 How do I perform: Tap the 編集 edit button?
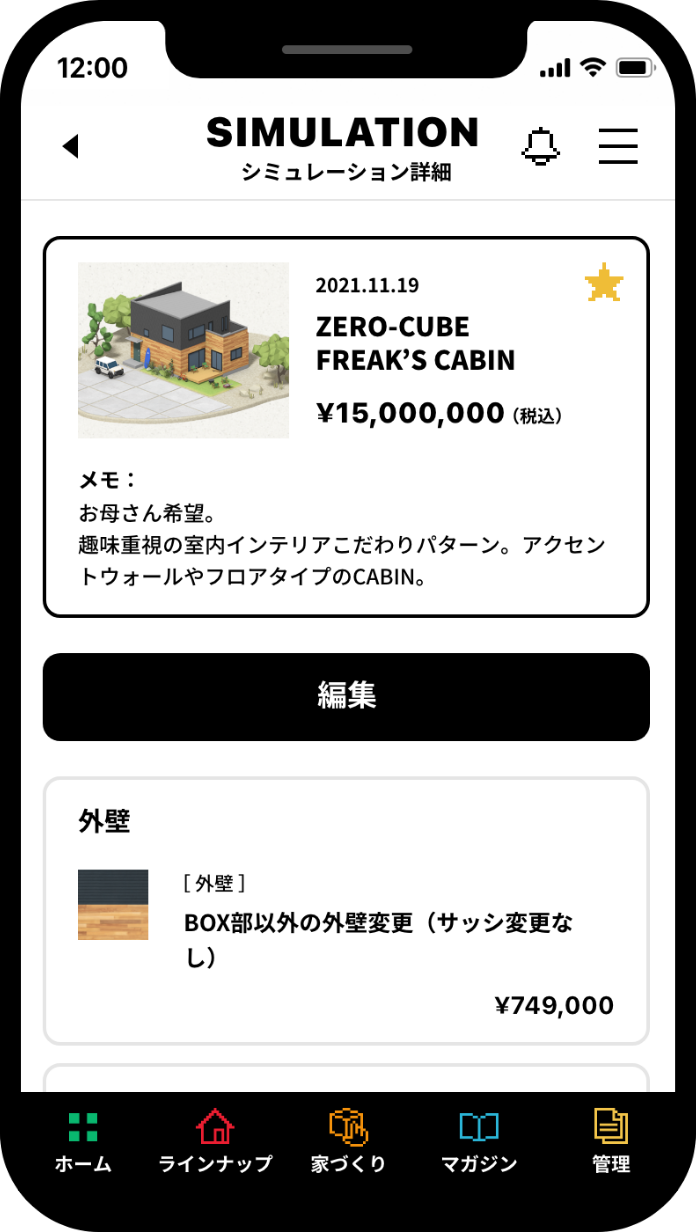(x=346, y=697)
